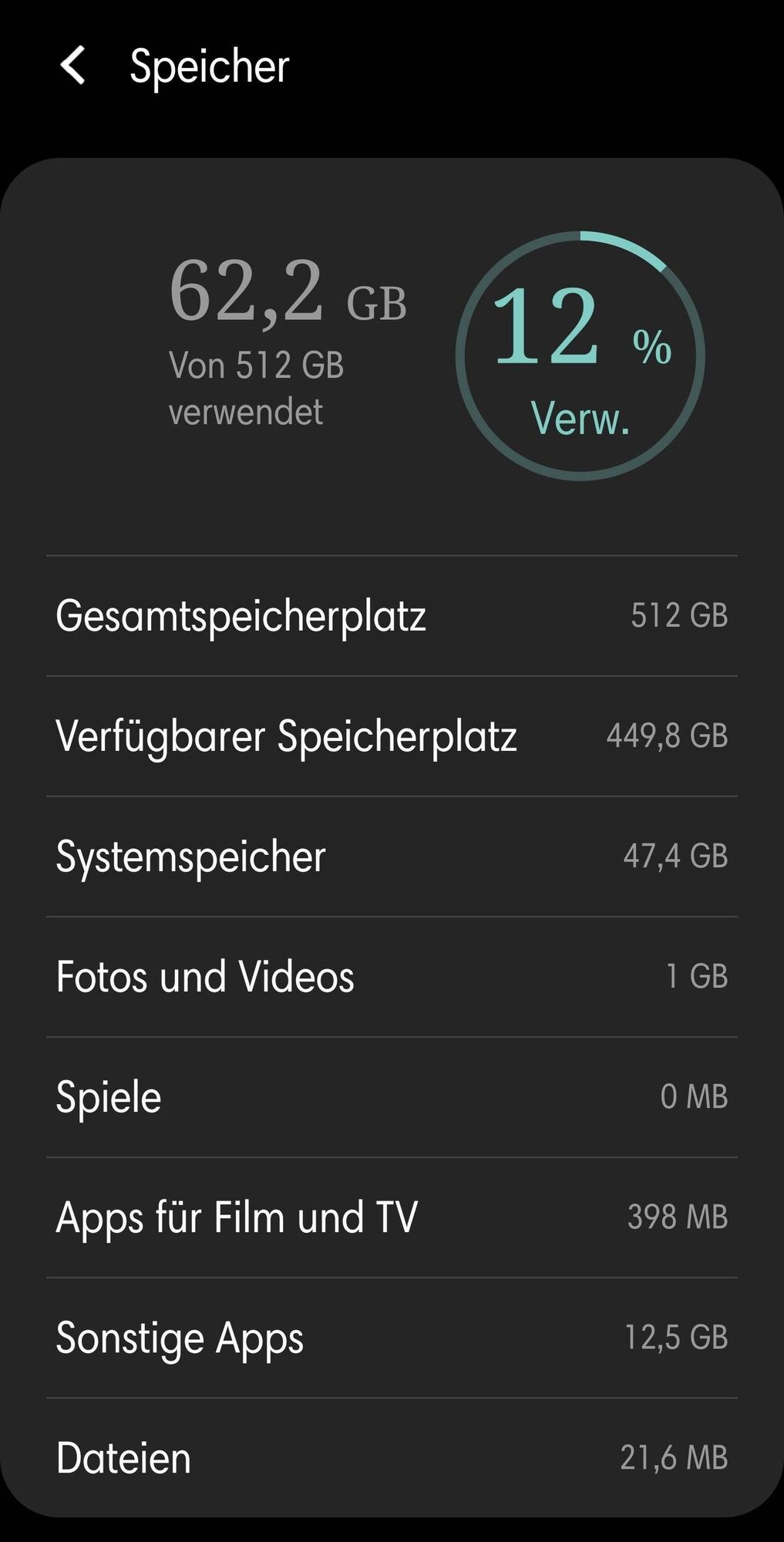
Task: Open the Systemspeicher entry
Action: pyautogui.click(x=392, y=857)
